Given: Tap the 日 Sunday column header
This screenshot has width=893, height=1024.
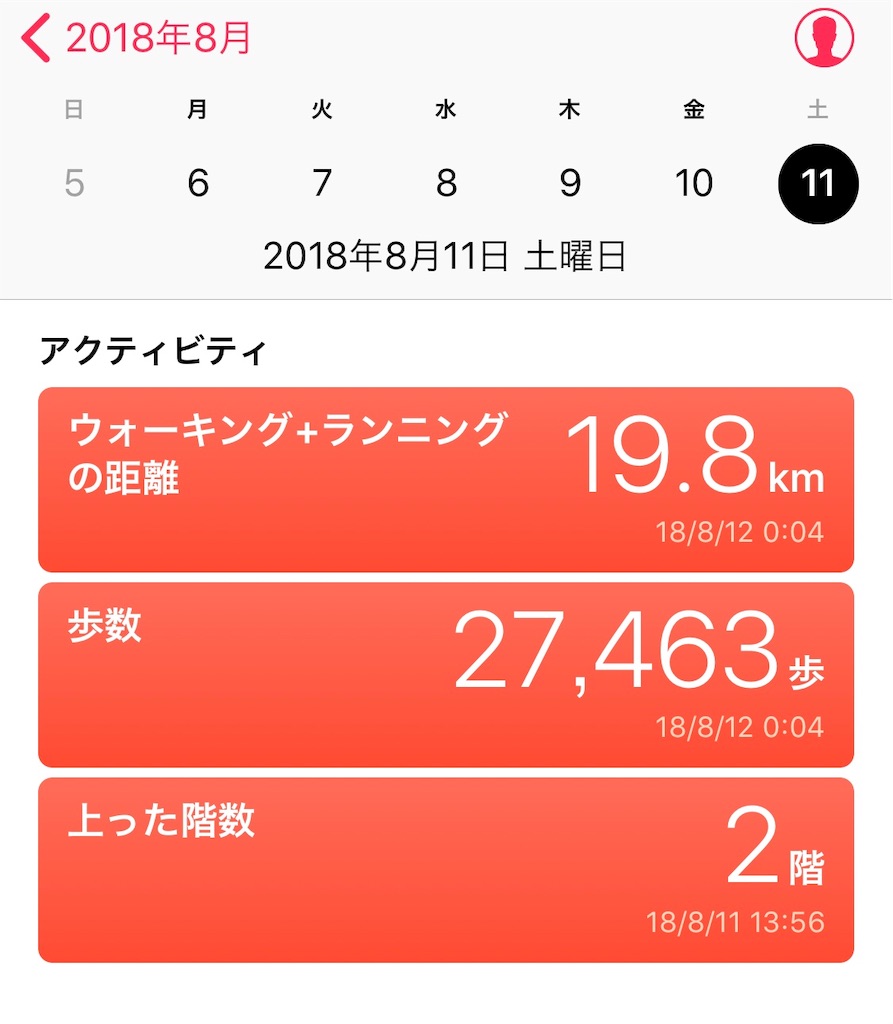Looking at the screenshot, I should click(73, 110).
